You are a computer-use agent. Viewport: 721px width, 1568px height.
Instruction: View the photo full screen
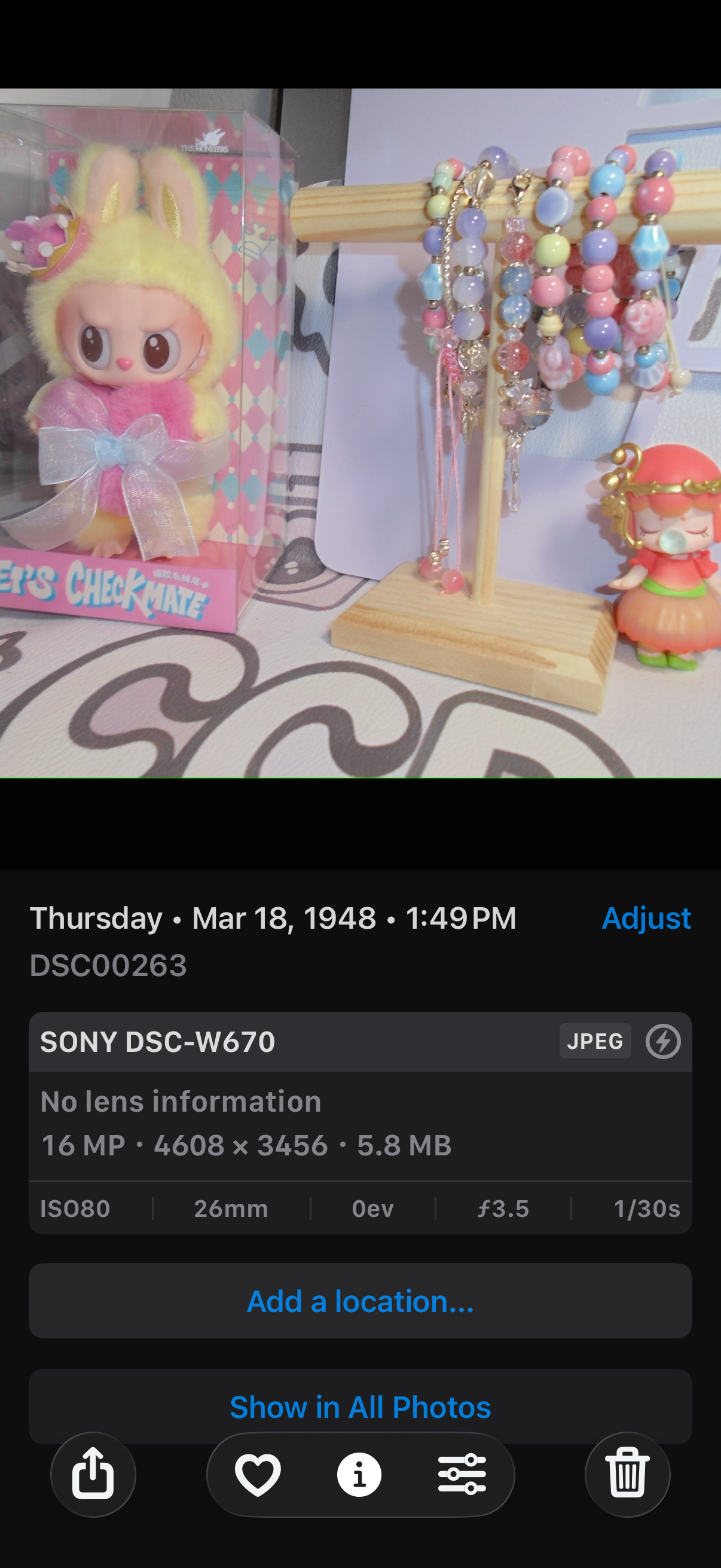coord(360,434)
